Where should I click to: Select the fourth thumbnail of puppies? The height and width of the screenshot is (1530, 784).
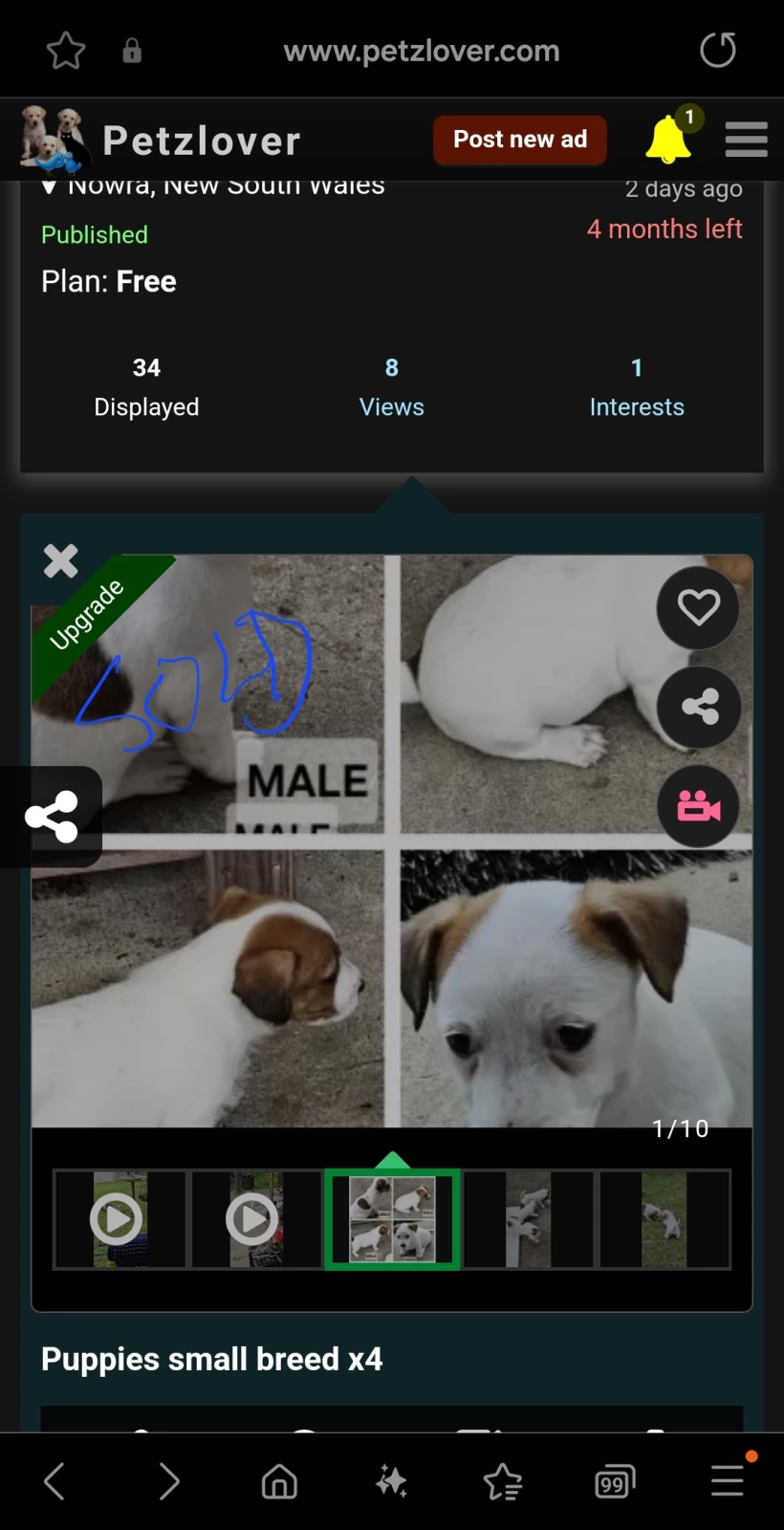coord(529,1219)
